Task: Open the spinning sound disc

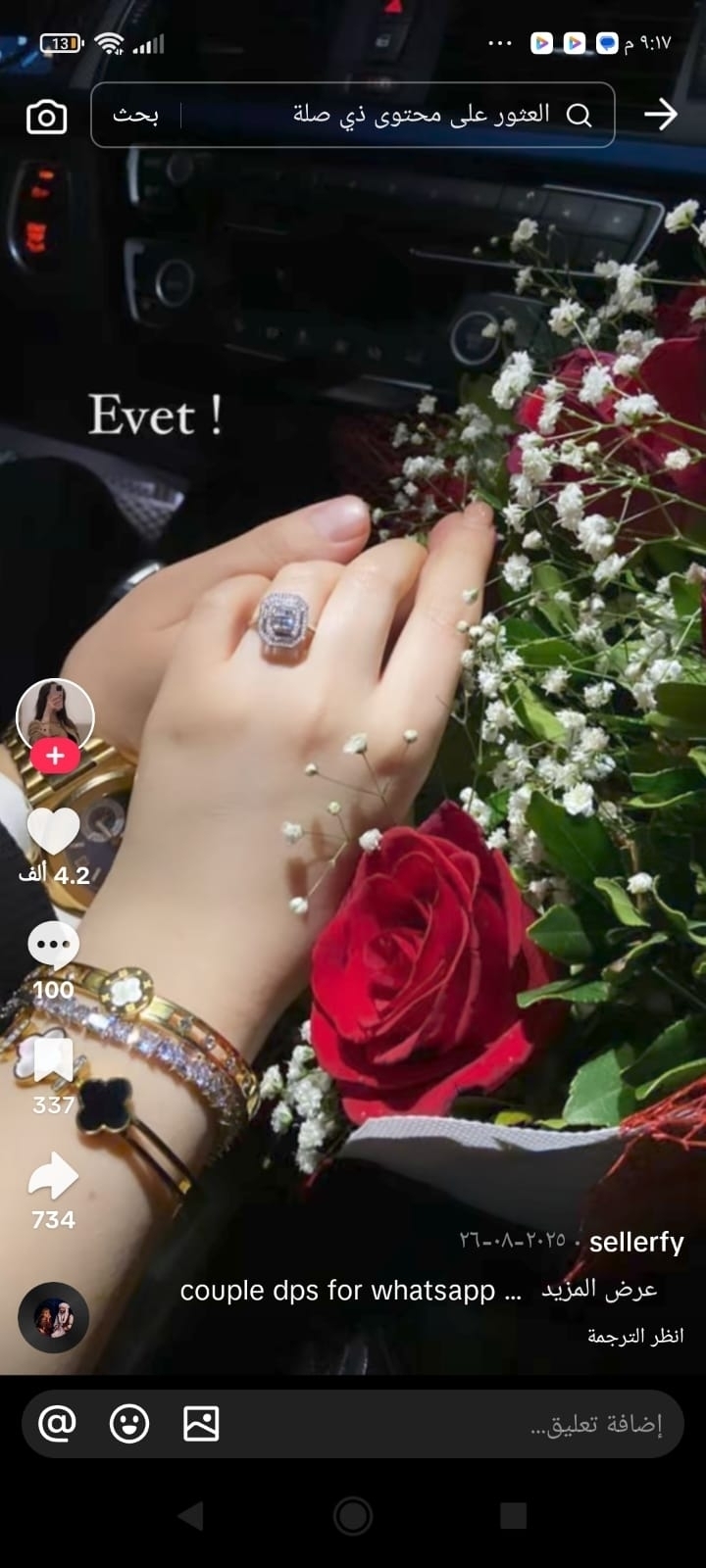Action: coord(54,1317)
